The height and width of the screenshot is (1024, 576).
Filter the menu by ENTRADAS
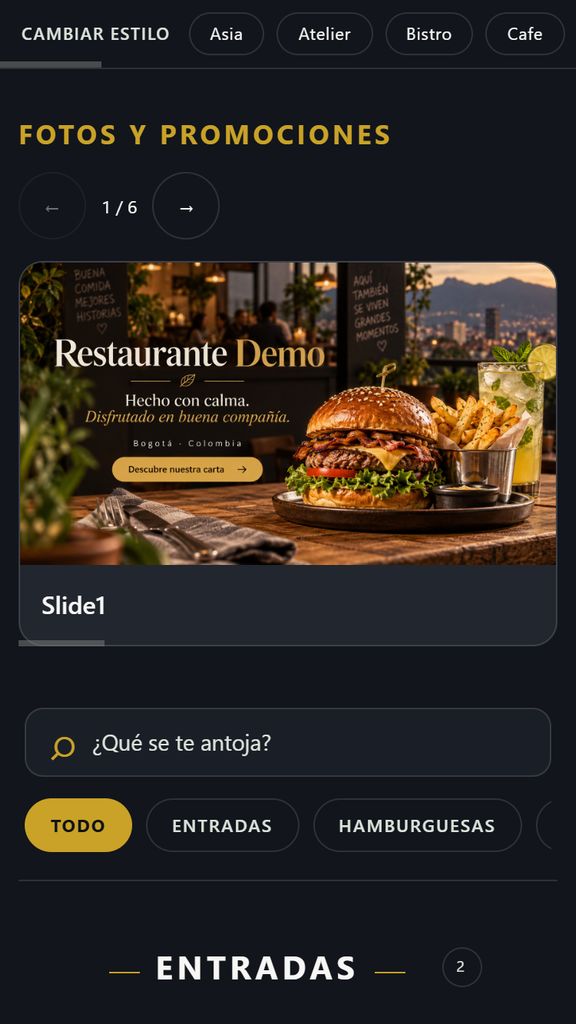click(223, 825)
